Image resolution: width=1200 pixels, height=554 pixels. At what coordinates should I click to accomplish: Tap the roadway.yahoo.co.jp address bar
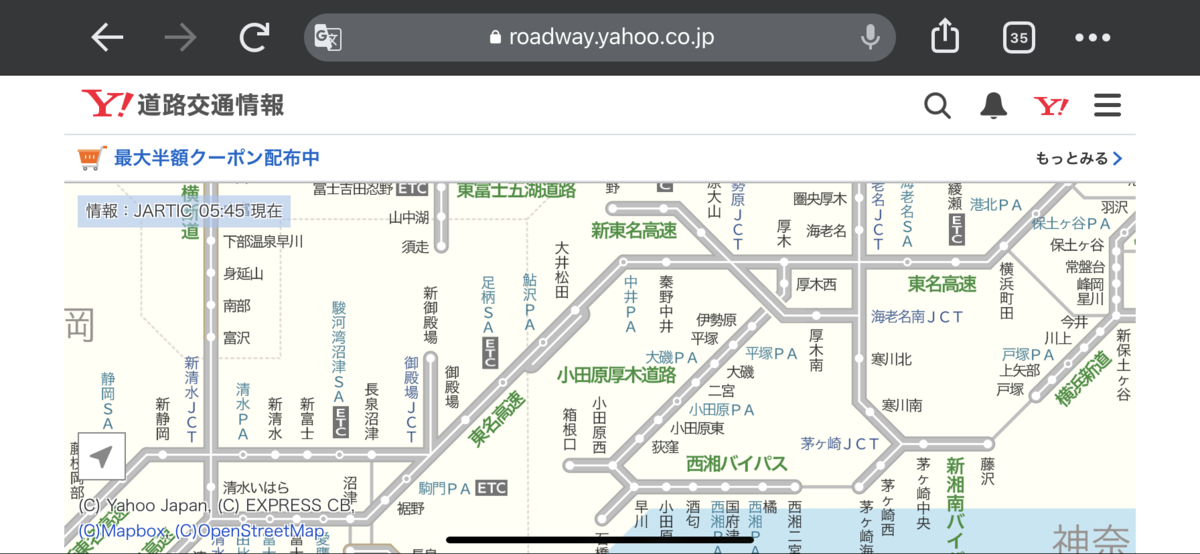(x=600, y=38)
